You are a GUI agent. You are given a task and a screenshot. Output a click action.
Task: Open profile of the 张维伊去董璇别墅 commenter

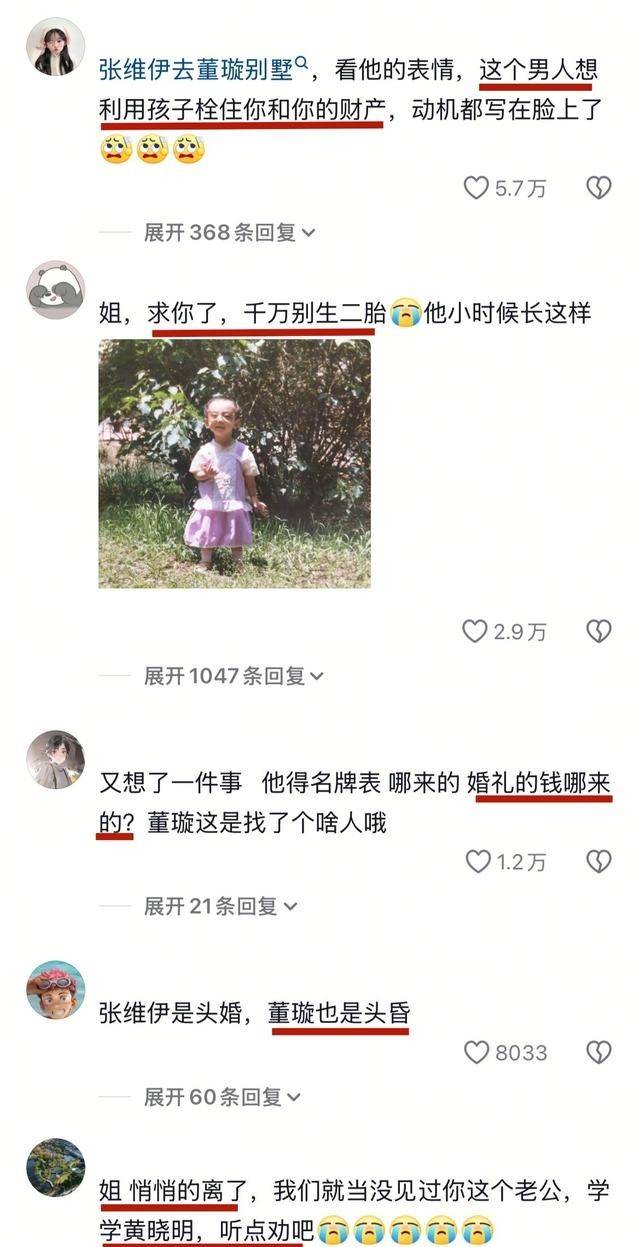[x=55, y=47]
